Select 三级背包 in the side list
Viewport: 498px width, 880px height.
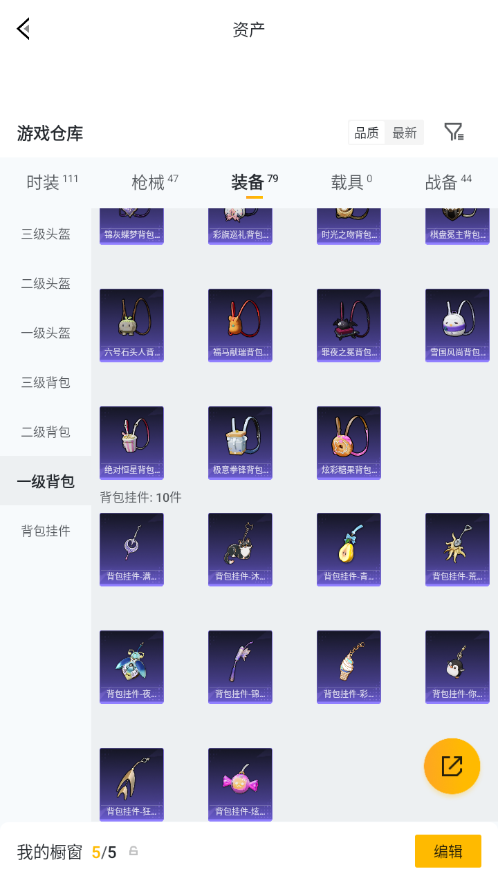point(45,382)
